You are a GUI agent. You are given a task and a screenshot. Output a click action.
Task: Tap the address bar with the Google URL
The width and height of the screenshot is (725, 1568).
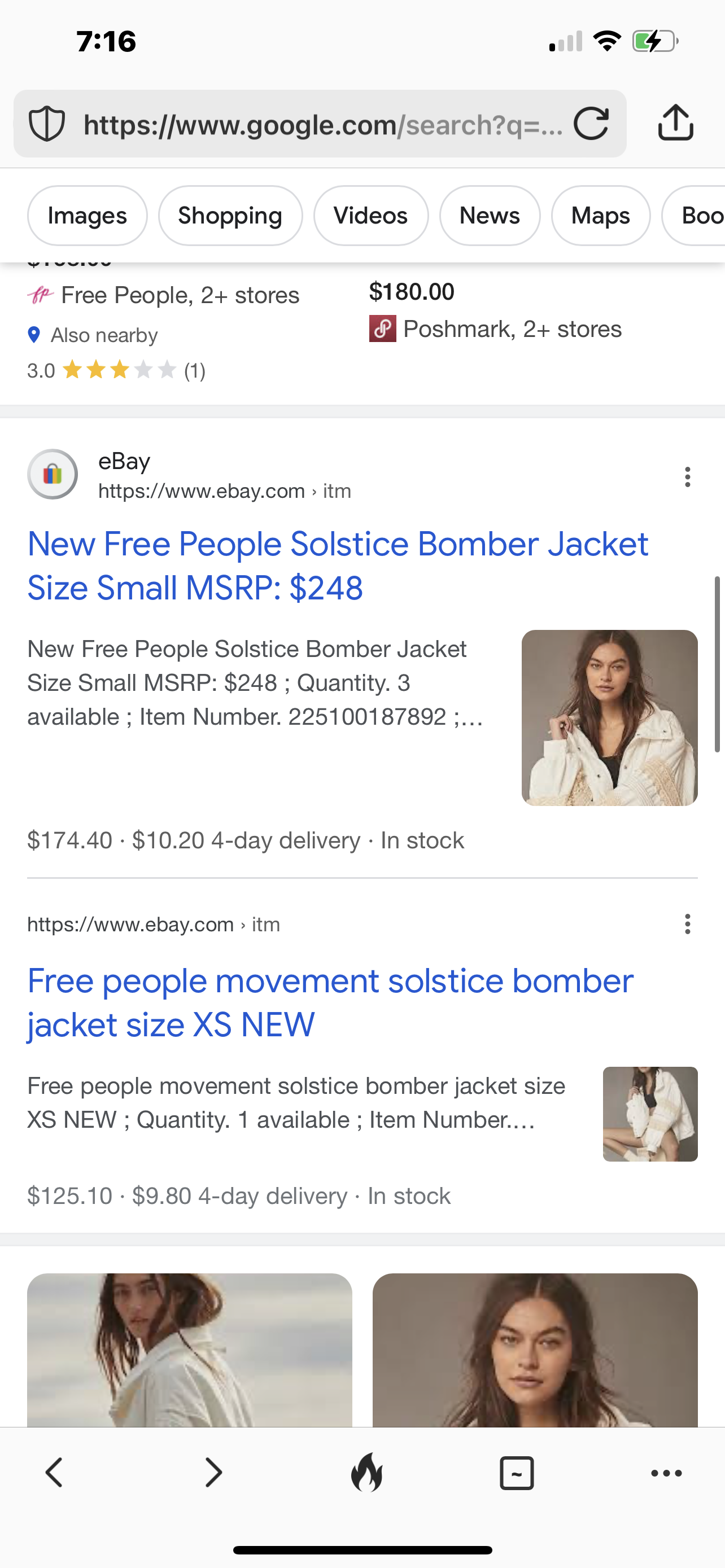coord(322,124)
